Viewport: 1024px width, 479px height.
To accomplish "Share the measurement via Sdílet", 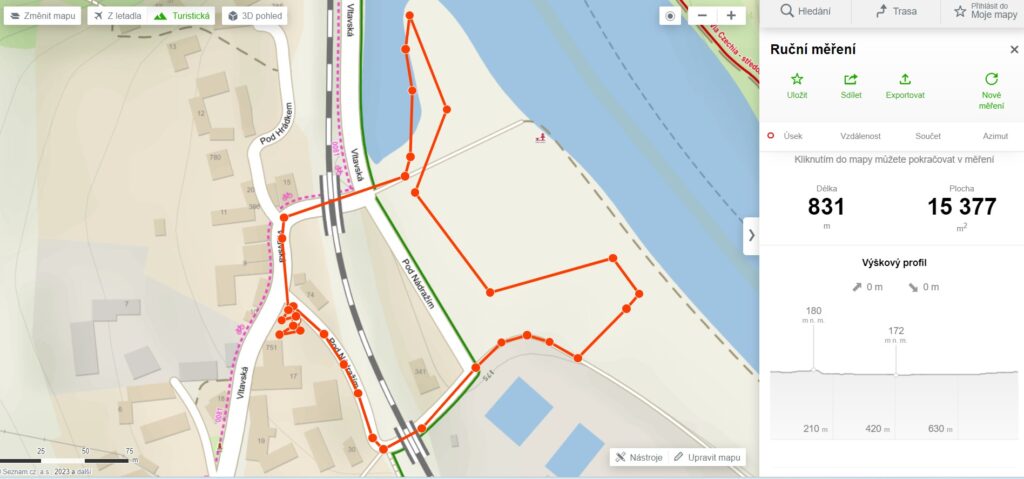I will click(851, 85).
